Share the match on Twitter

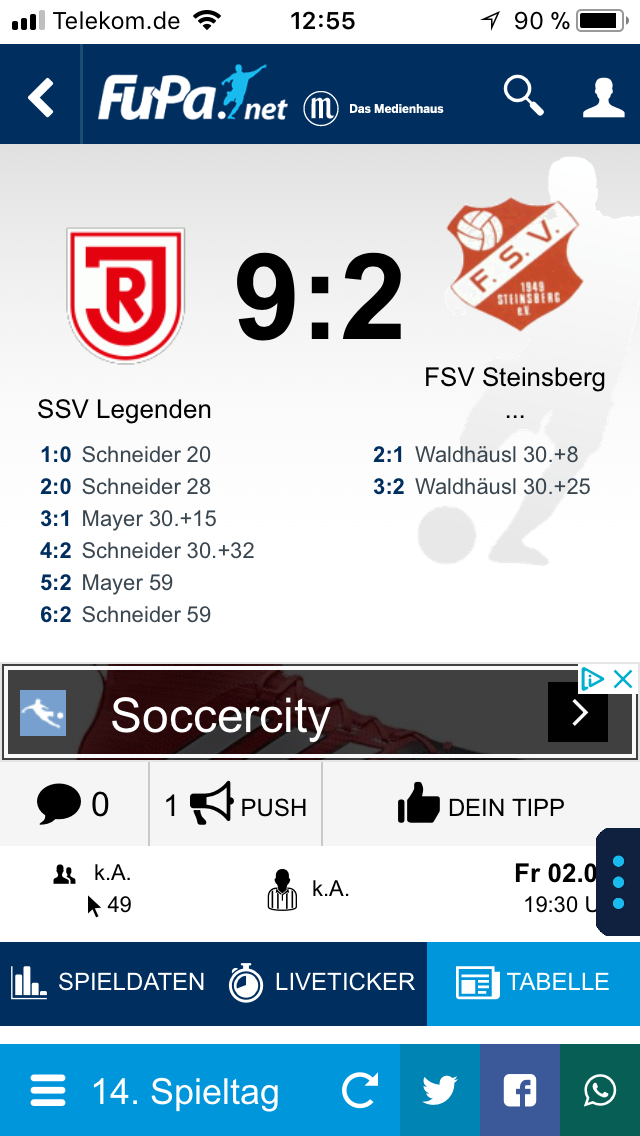tap(440, 1091)
